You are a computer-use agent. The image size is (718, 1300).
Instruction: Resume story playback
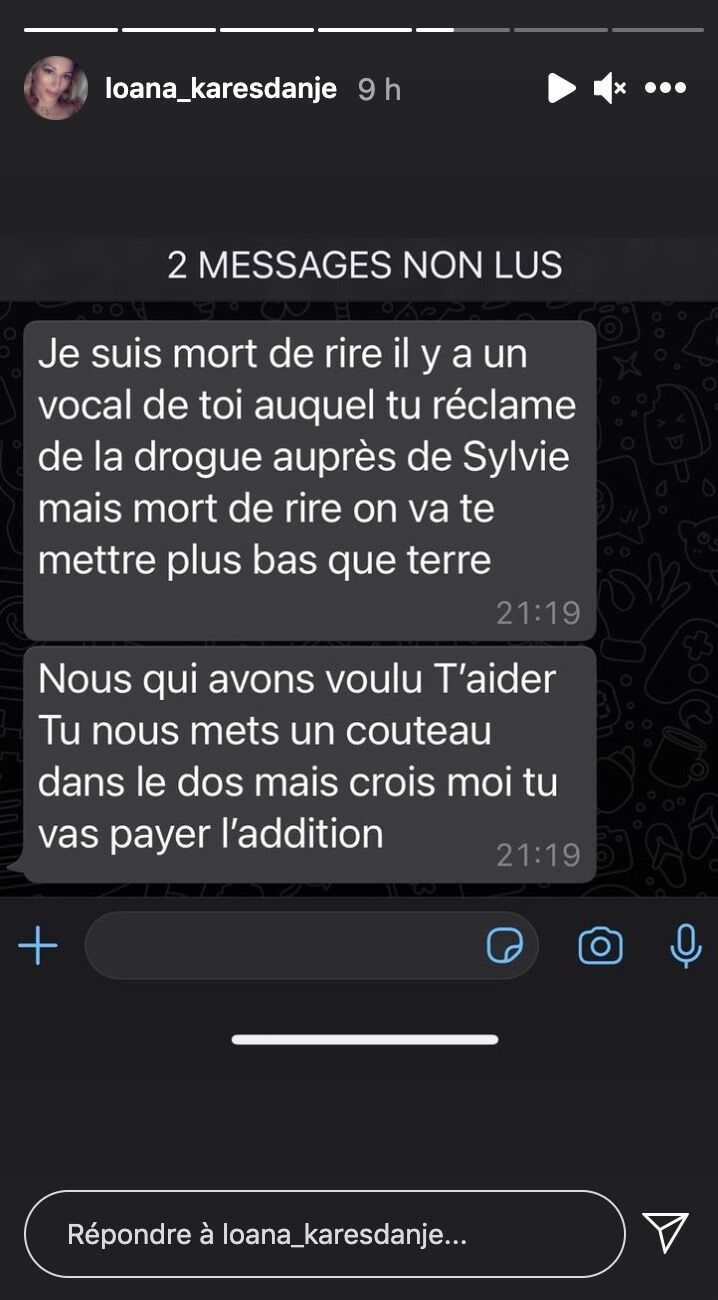[x=561, y=88]
